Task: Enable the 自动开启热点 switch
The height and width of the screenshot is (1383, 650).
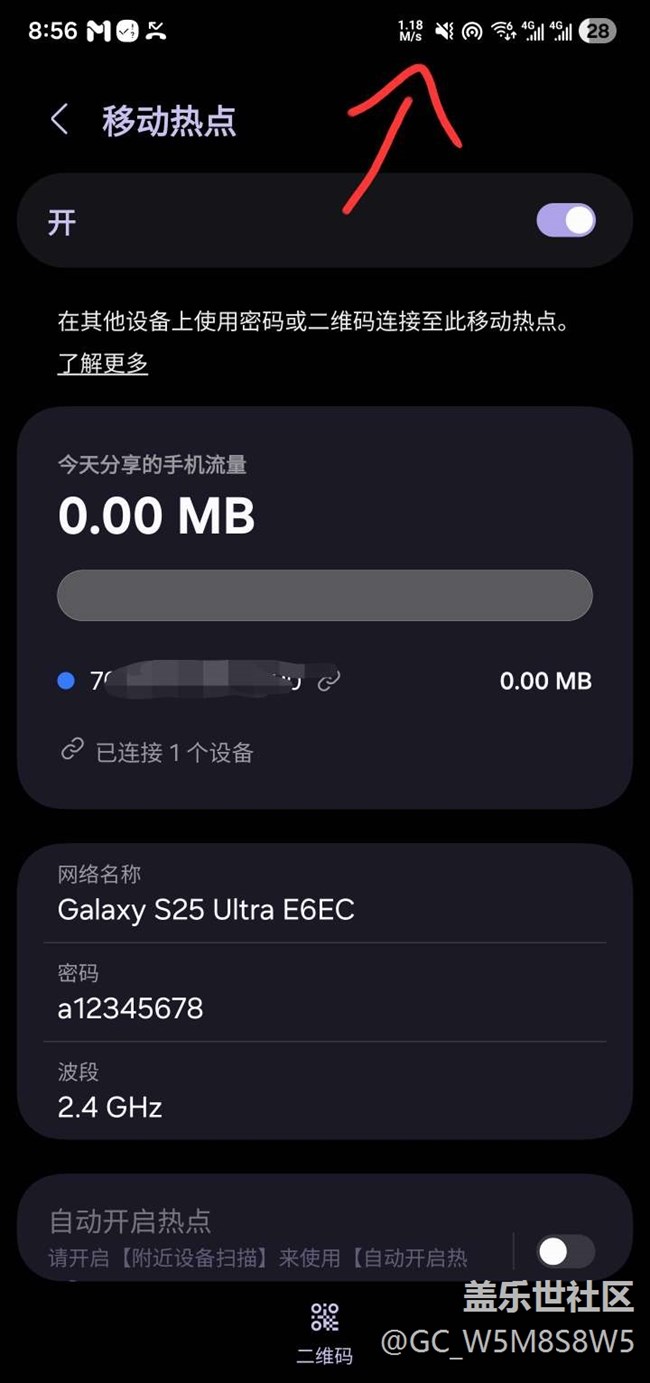Action: click(x=565, y=1251)
